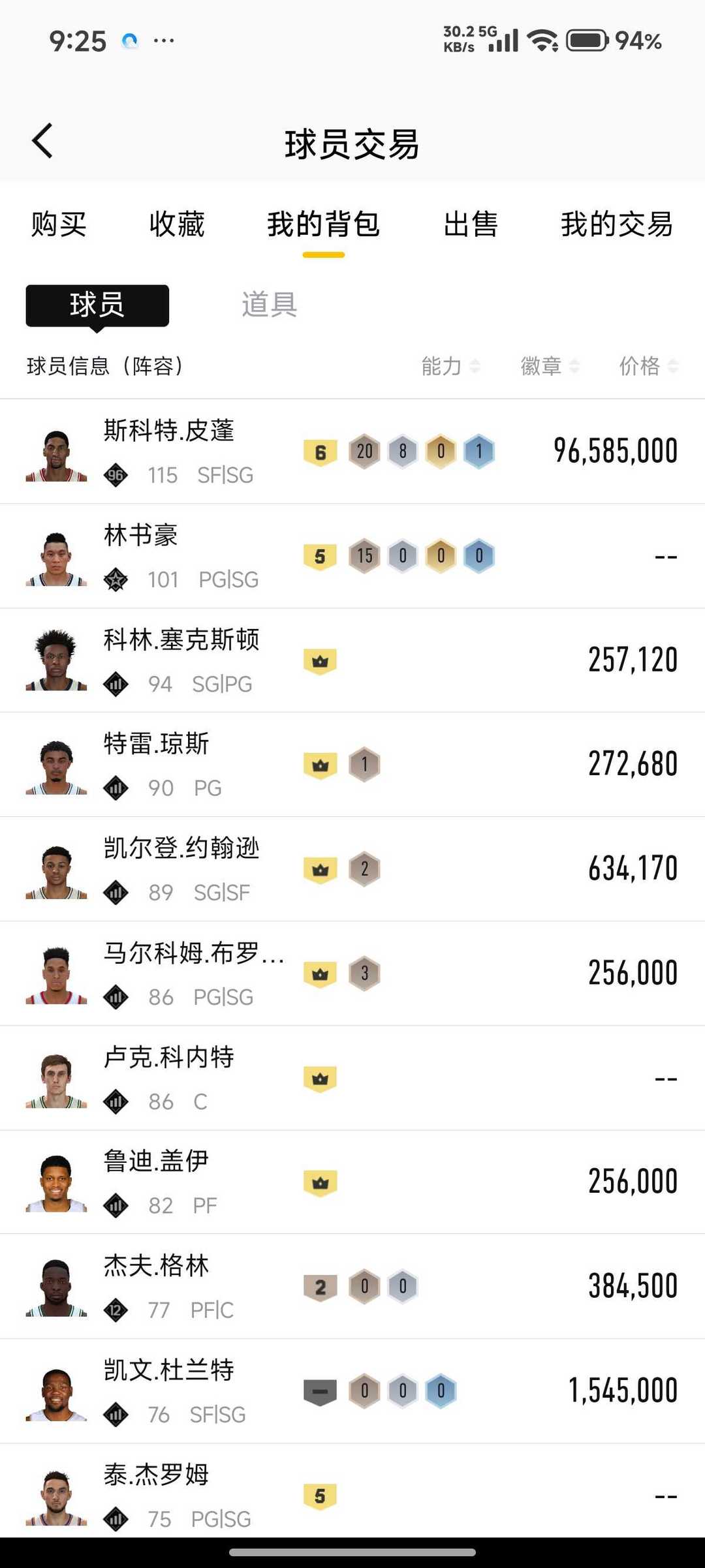The width and height of the screenshot is (705, 1568).
Task: Select the 球员 sub-tab
Action: (x=97, y=305)
